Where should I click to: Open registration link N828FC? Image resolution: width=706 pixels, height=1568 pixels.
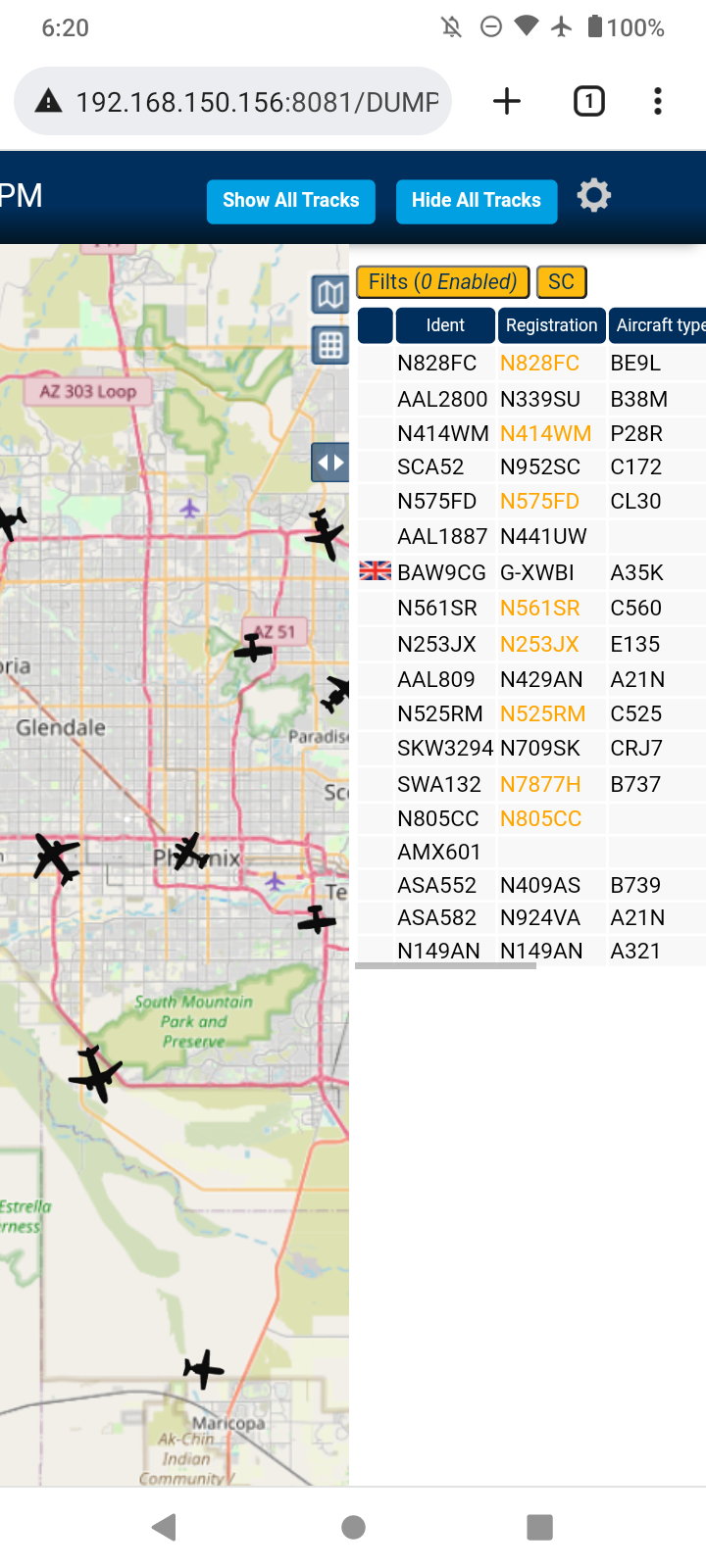539,364
